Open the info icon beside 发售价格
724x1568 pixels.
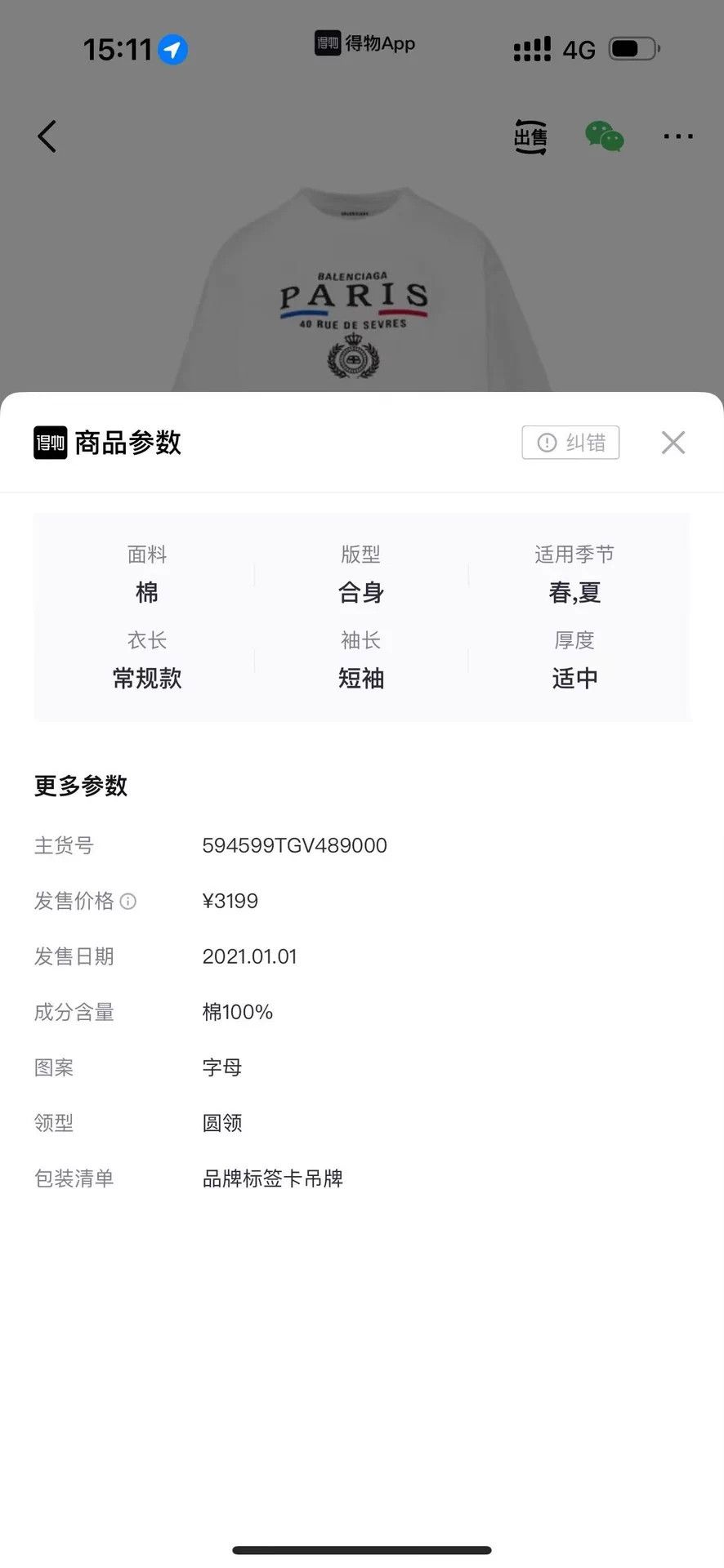pyautogui.click(x=128, y=902)
